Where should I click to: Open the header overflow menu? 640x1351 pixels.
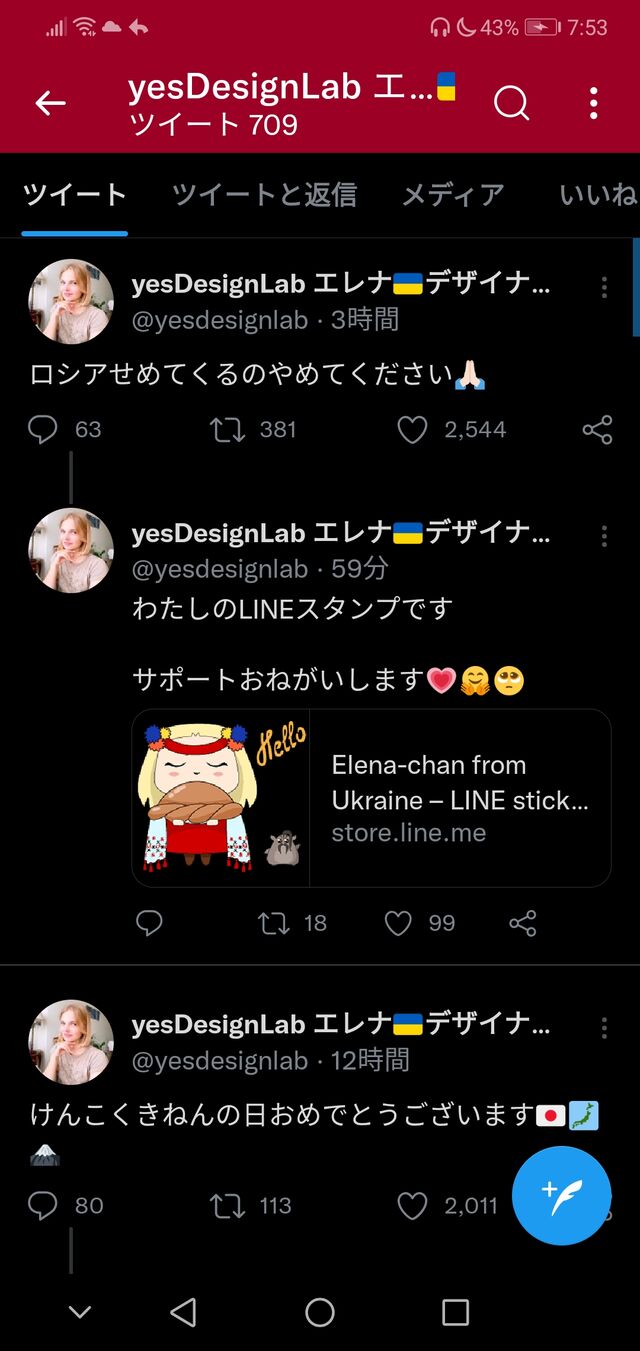click(594, 102)
